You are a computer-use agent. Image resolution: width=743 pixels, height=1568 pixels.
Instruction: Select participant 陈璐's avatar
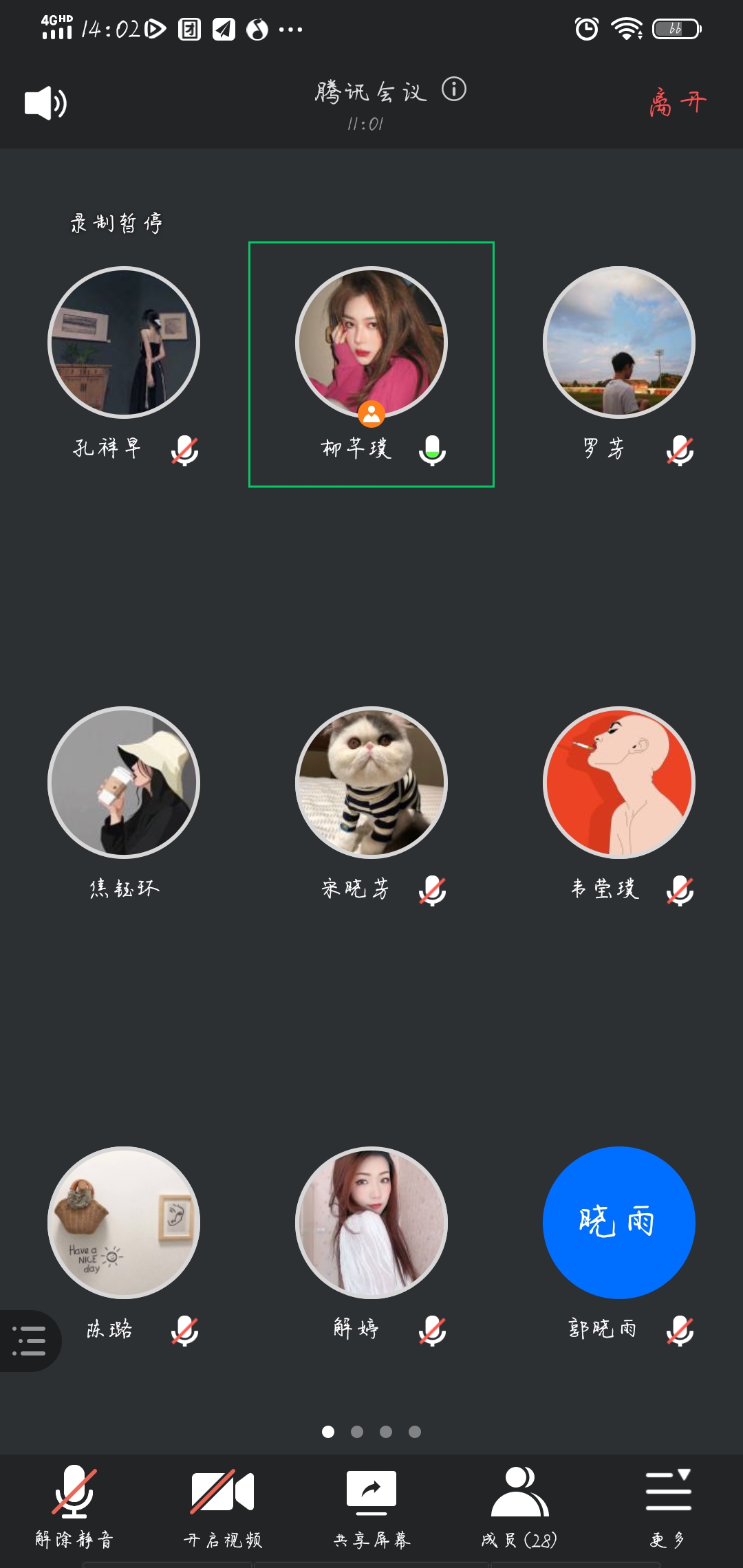click(124, 1223)
